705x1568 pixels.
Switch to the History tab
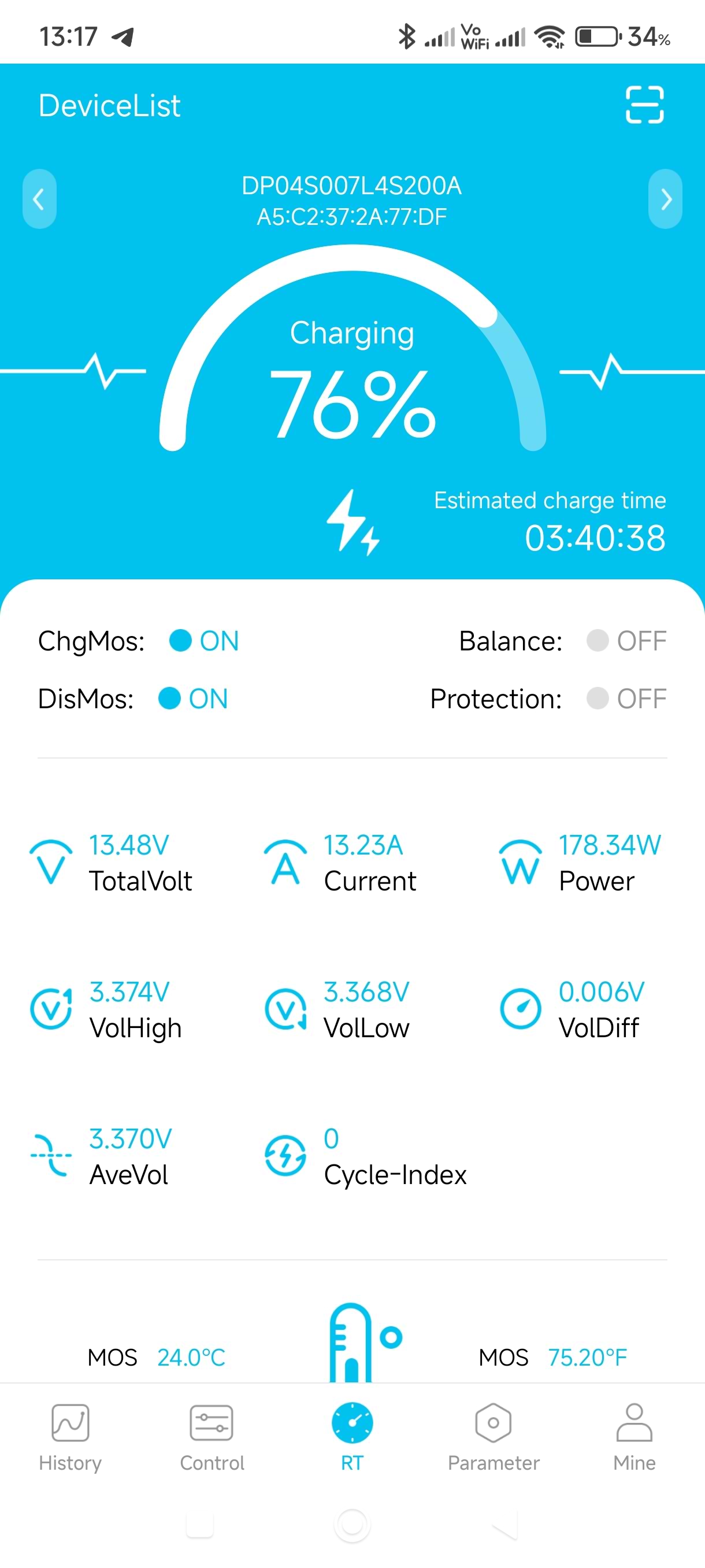[70, 1436]
